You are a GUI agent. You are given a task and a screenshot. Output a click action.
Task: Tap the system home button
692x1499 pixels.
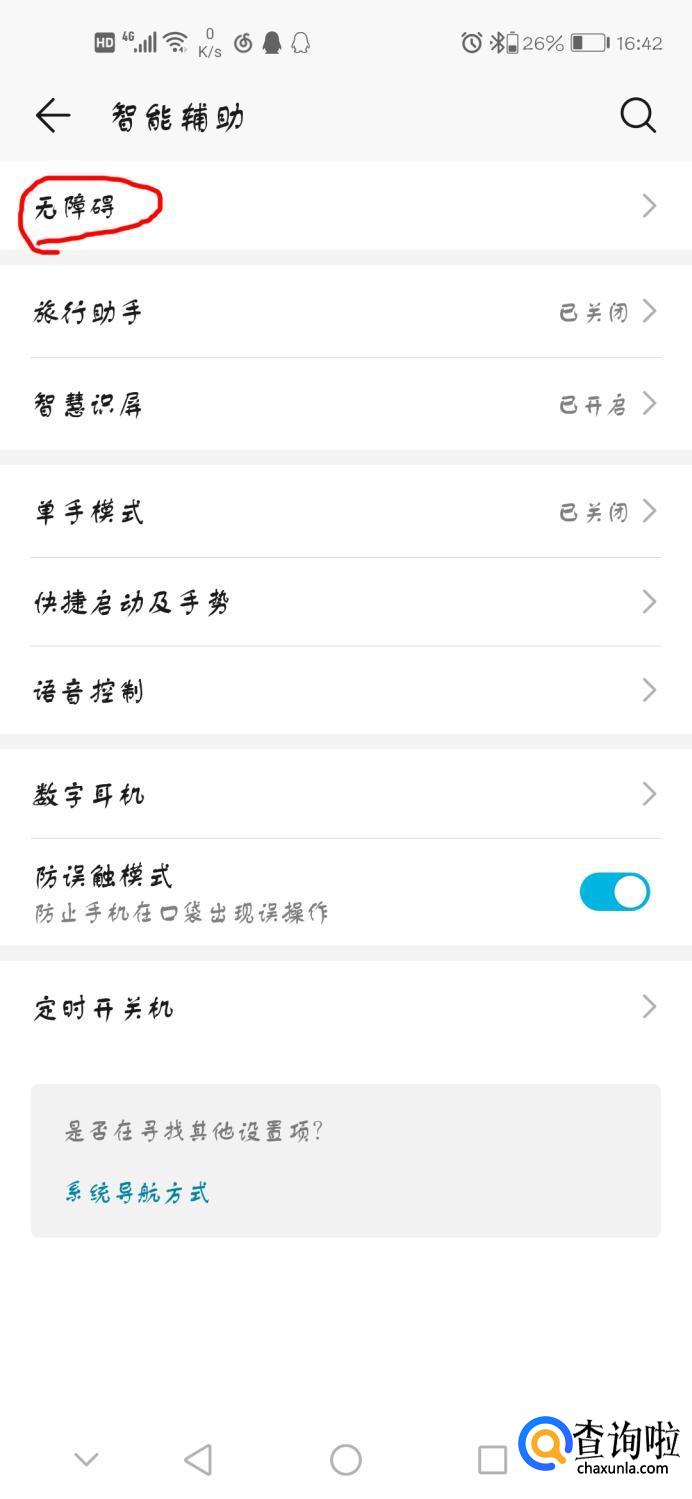click(346, 1460)
